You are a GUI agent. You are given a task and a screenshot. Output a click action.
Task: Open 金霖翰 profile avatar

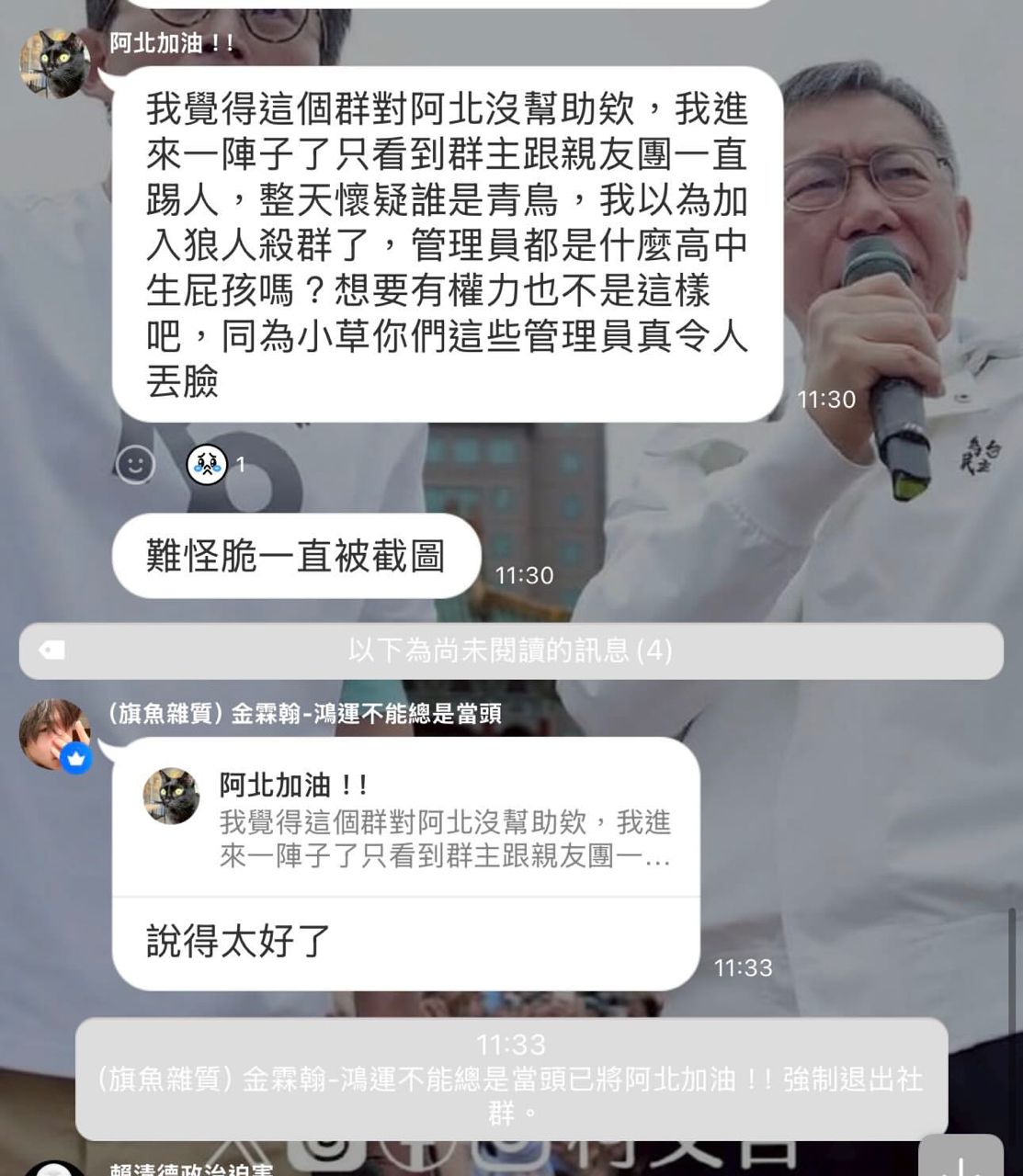click(55, 733)
